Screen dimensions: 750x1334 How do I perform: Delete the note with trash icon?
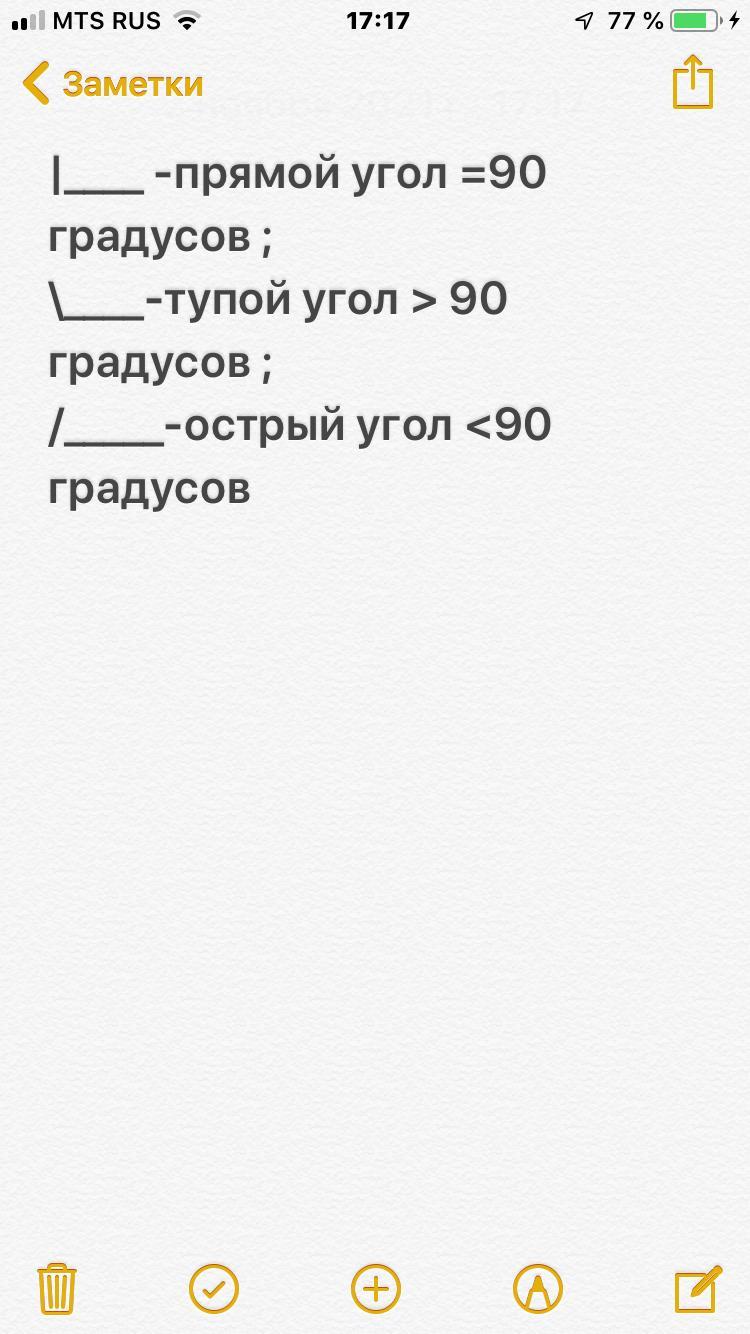click(57, 1288)
